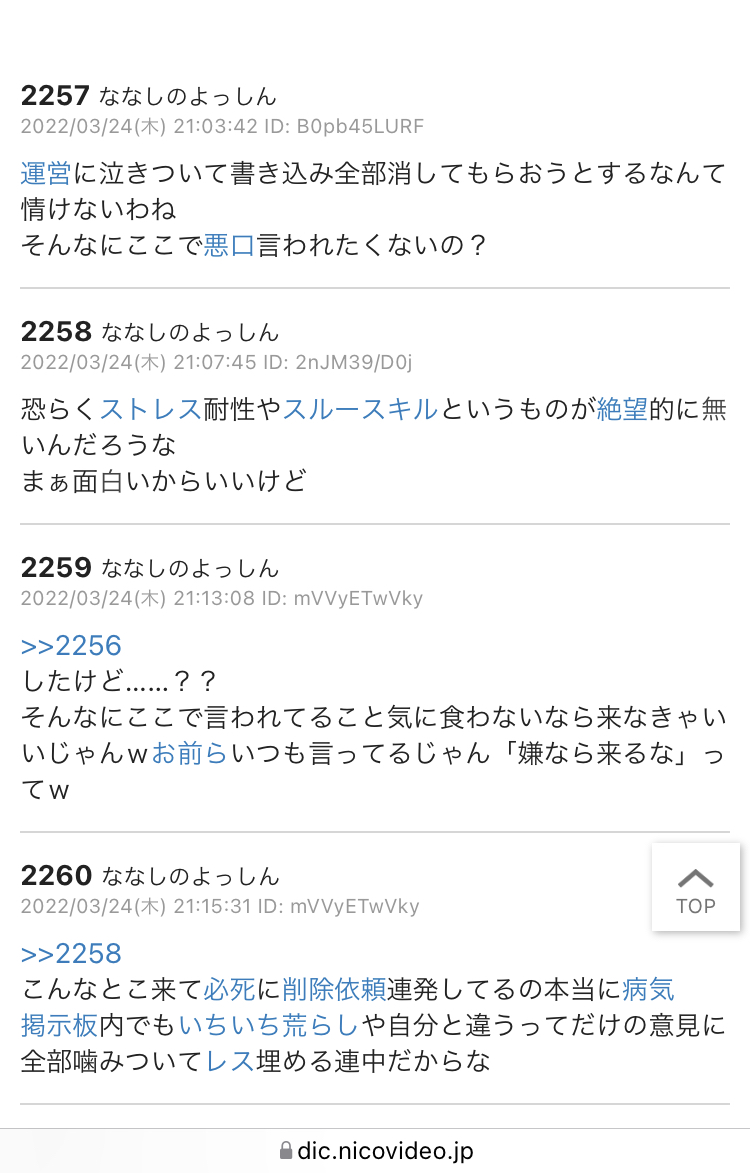Open the 必死 link in post 2260

(x=229, y=990)
